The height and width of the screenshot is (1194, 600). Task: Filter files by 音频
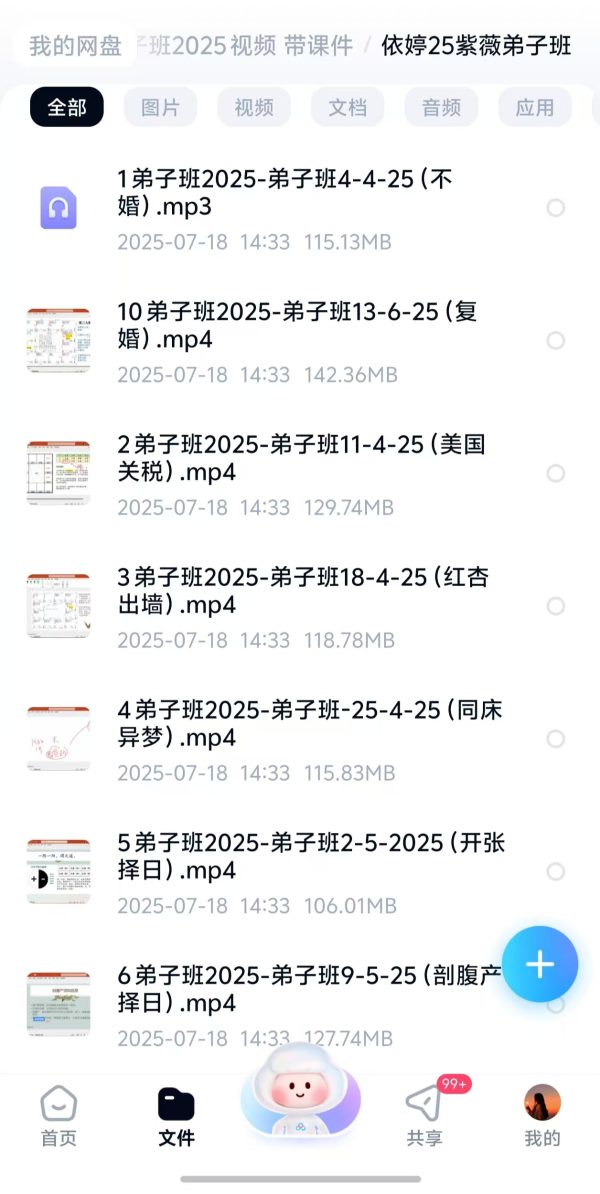coord(441,108)
